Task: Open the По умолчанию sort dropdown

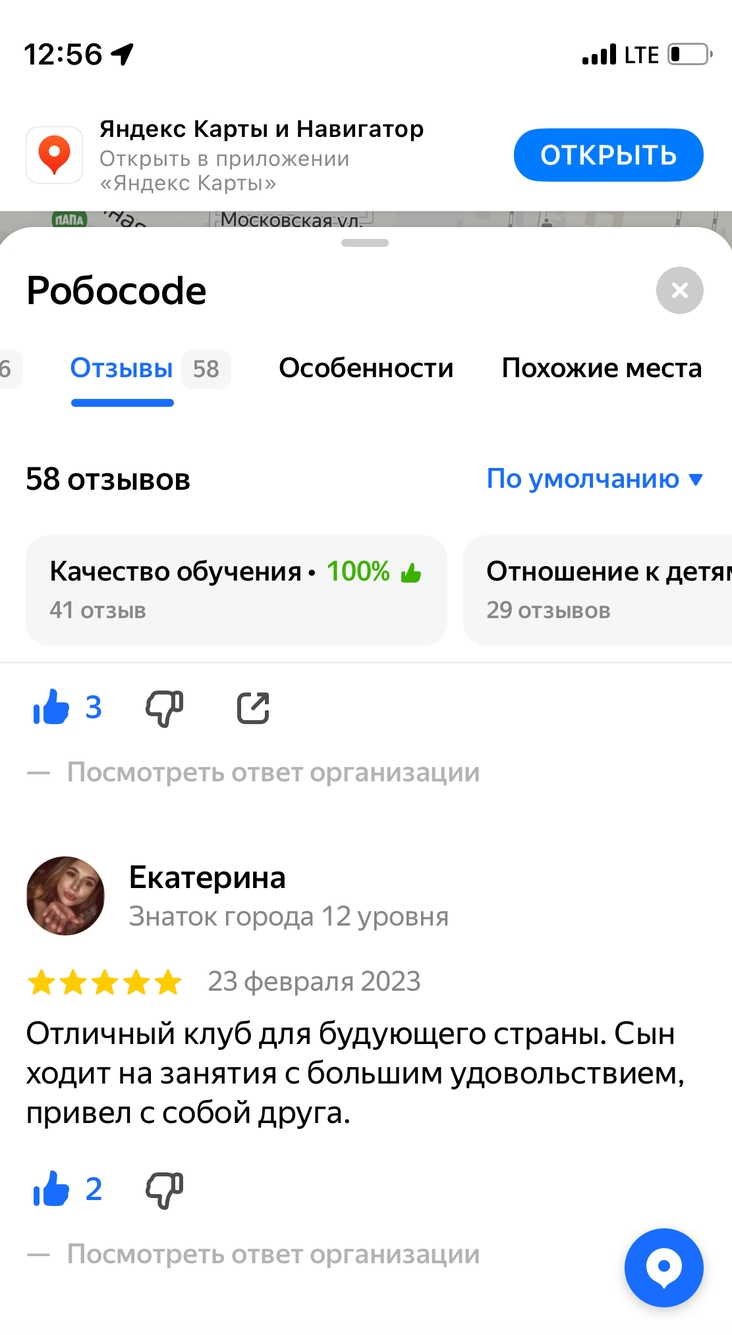Action: tap(595, 479)
